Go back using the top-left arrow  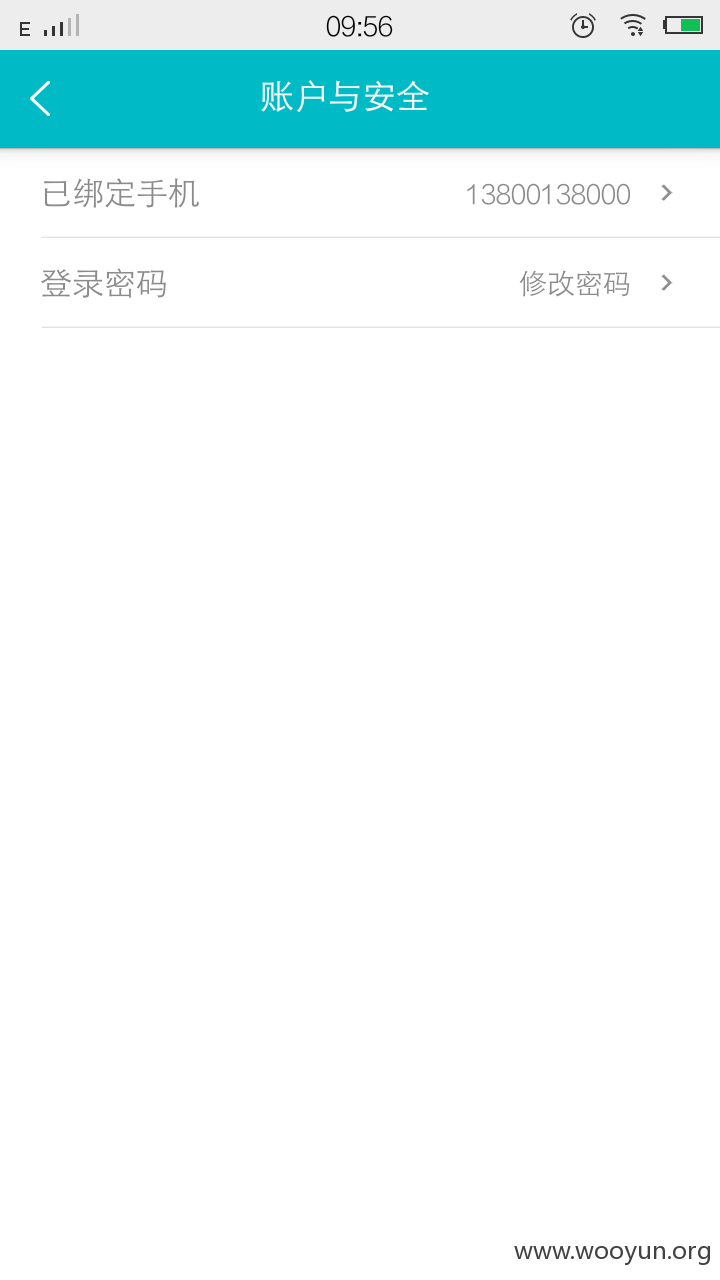(x=40, y=98)
